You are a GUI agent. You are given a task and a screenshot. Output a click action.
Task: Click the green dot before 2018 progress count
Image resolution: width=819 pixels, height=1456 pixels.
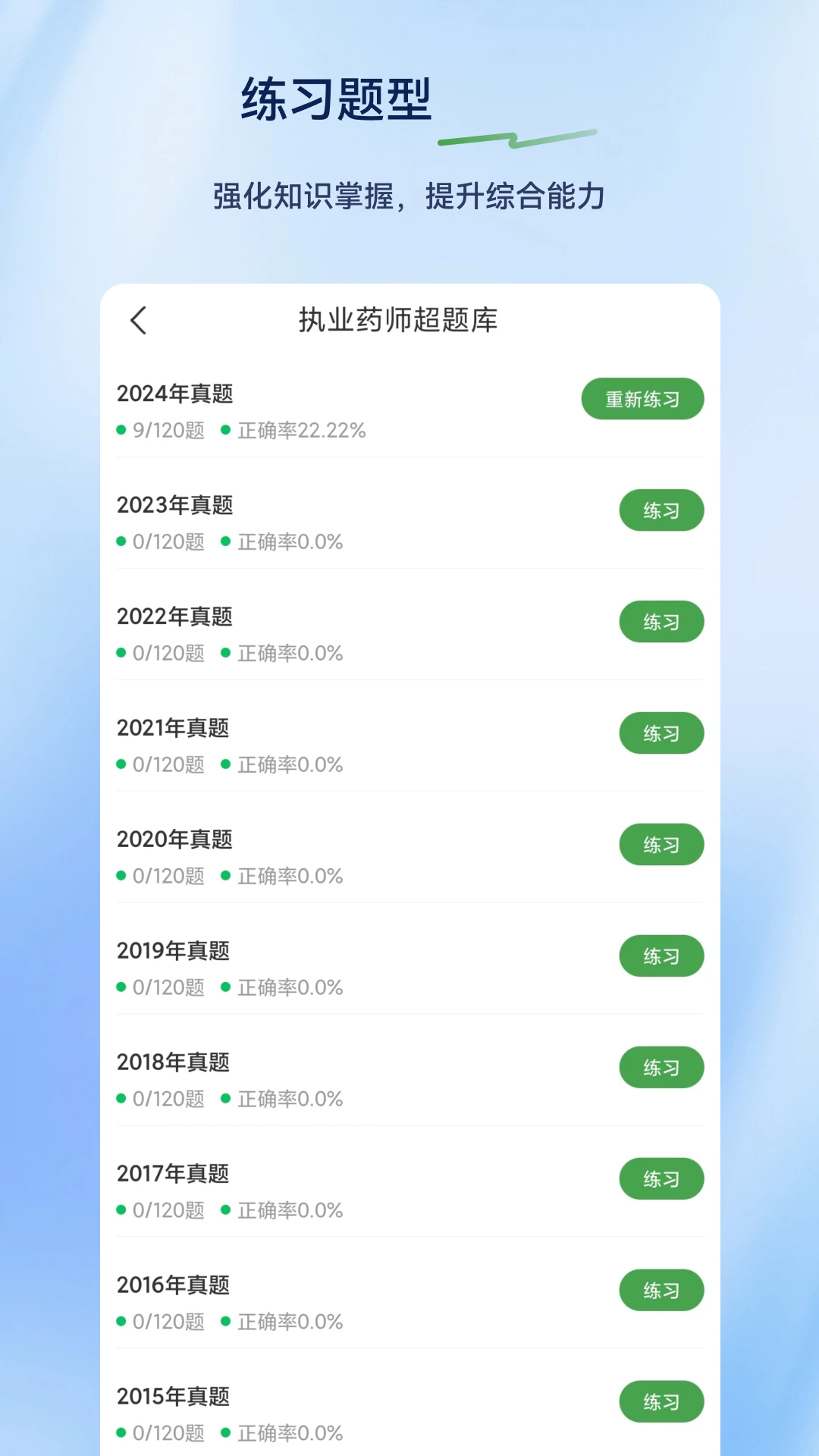121,1098
